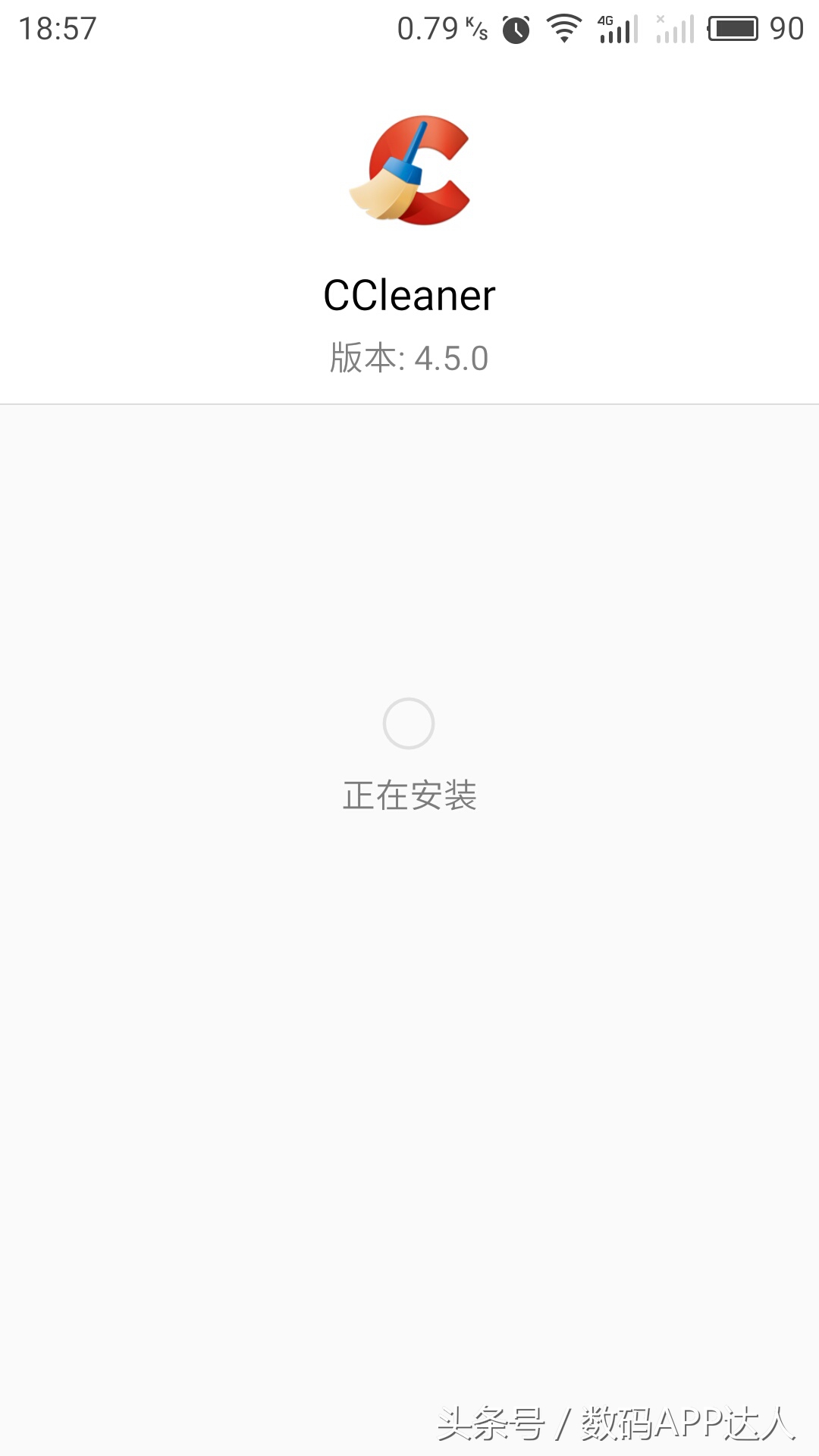The width and height of the screenshot is (819, 1456).
Task: Tap the installation progress spinner
Action: 409,723
